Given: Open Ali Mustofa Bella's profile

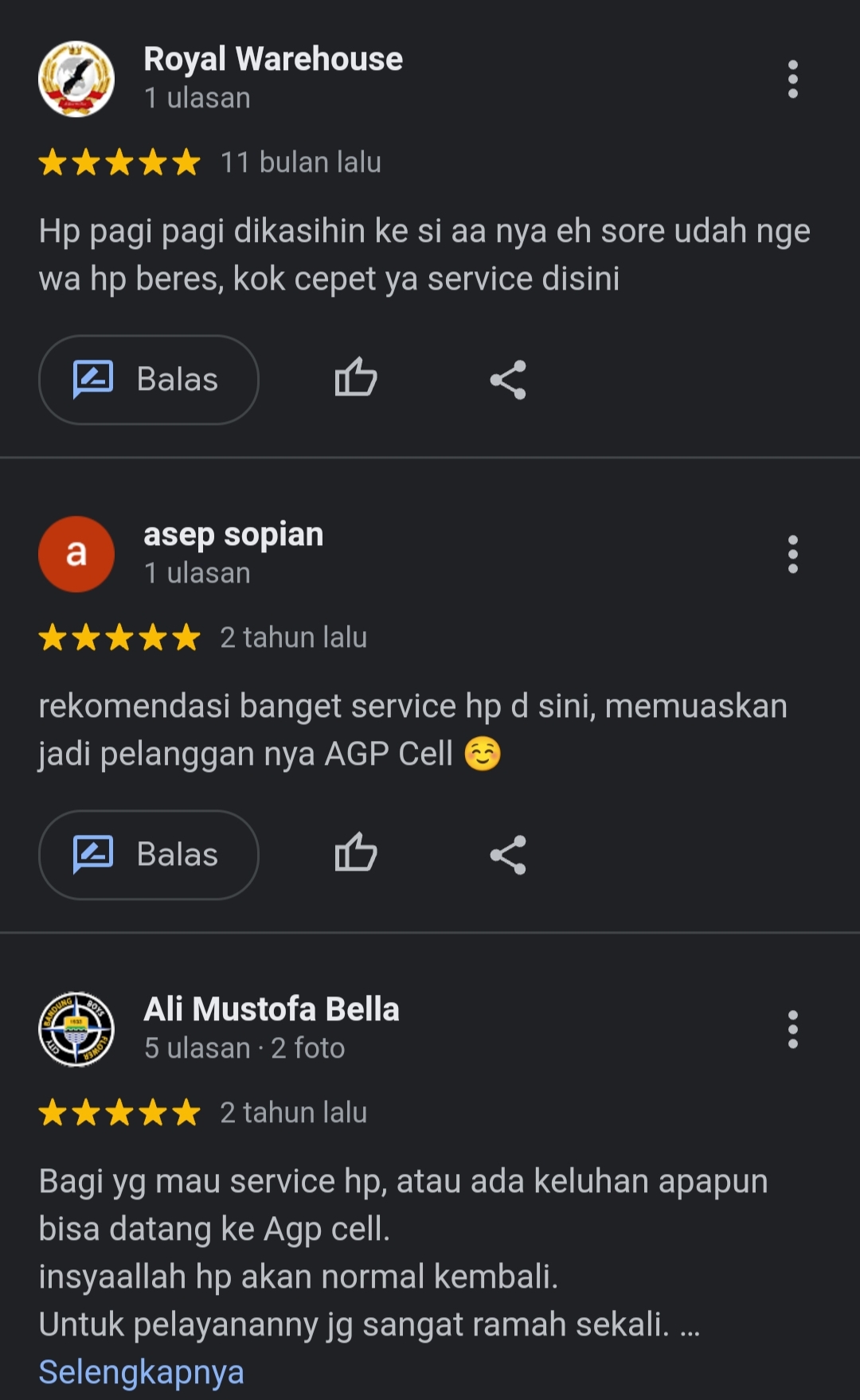Looking at the screenshot, I should [272, 1009].
